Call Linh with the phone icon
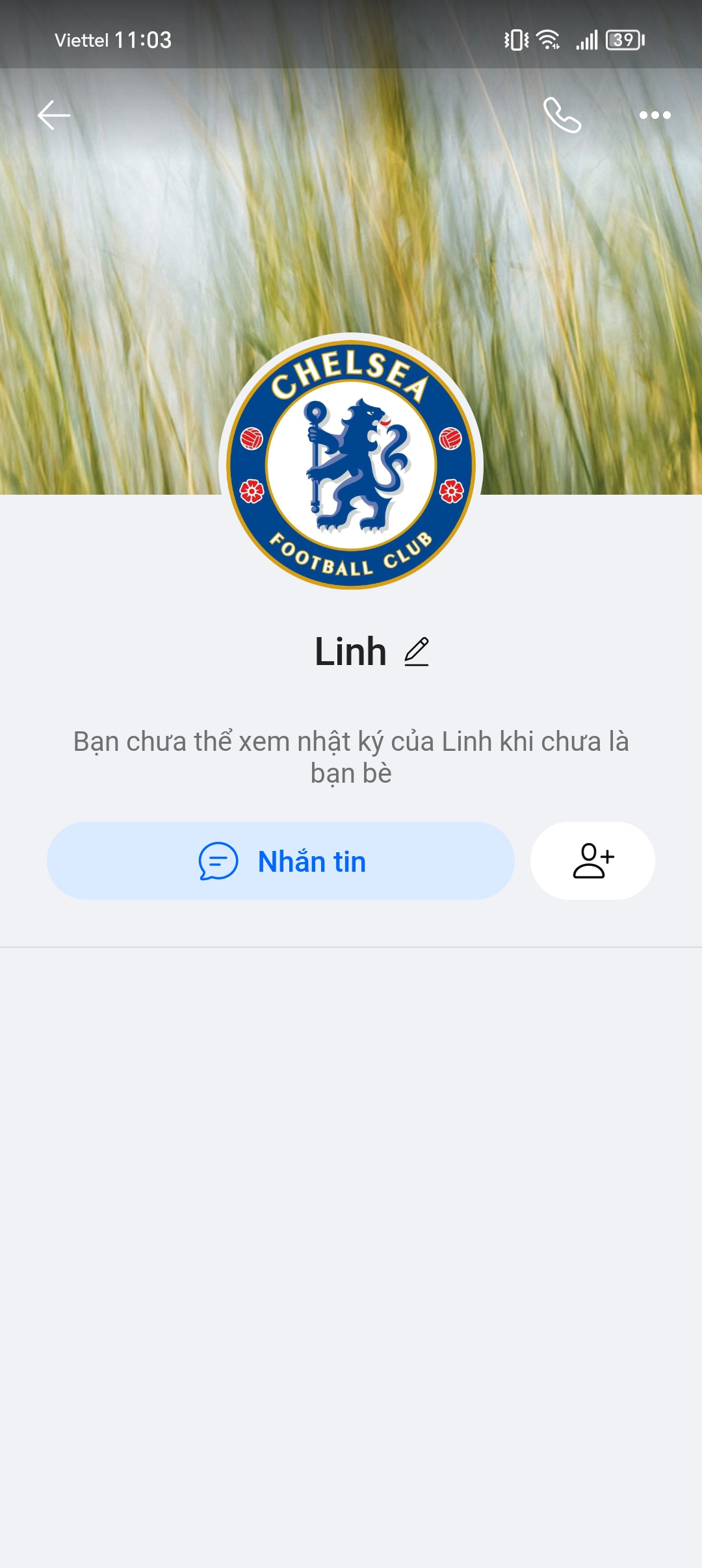702x1568 pixels. point(562,115)
